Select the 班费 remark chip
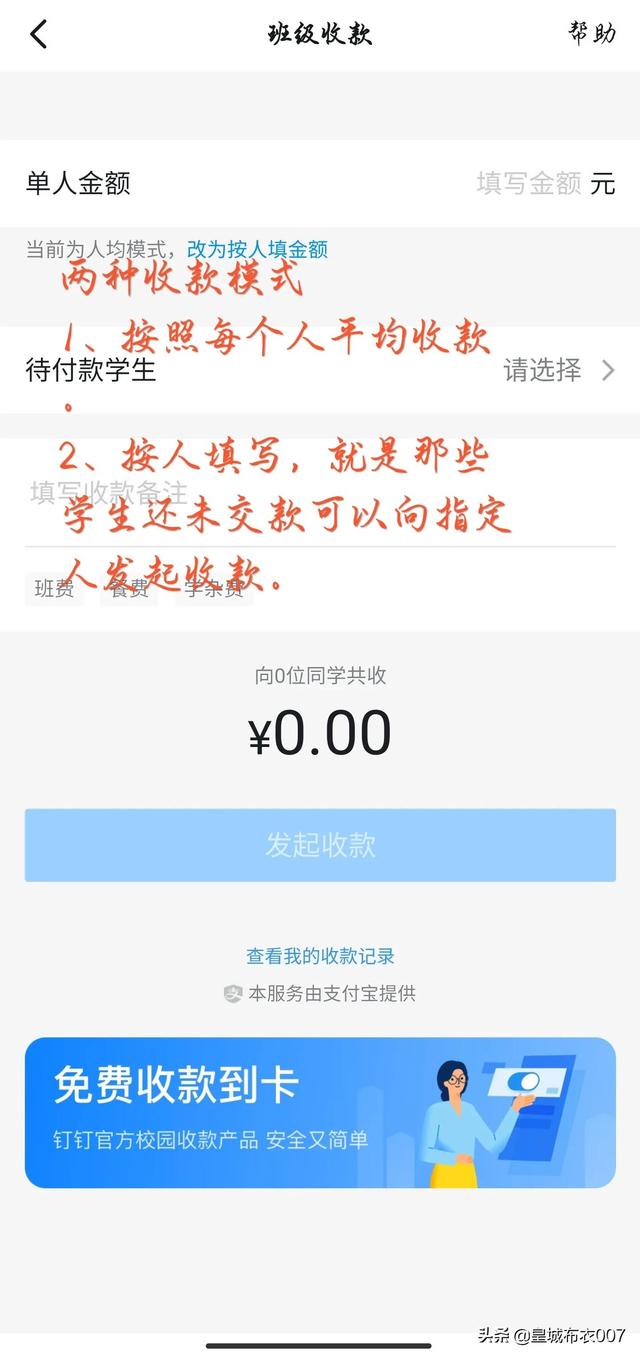This screenshot has width=640, height=1358. 54,589
